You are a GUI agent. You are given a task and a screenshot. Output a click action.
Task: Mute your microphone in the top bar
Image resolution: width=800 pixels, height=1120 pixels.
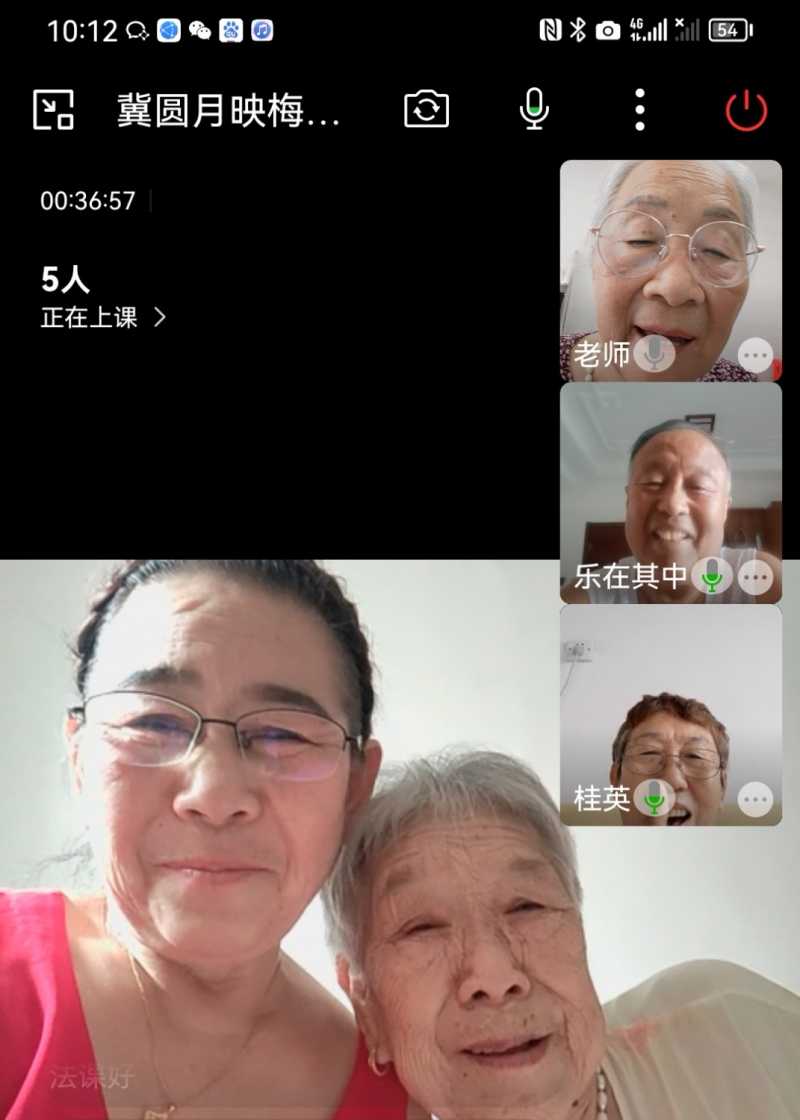(534, 109)
